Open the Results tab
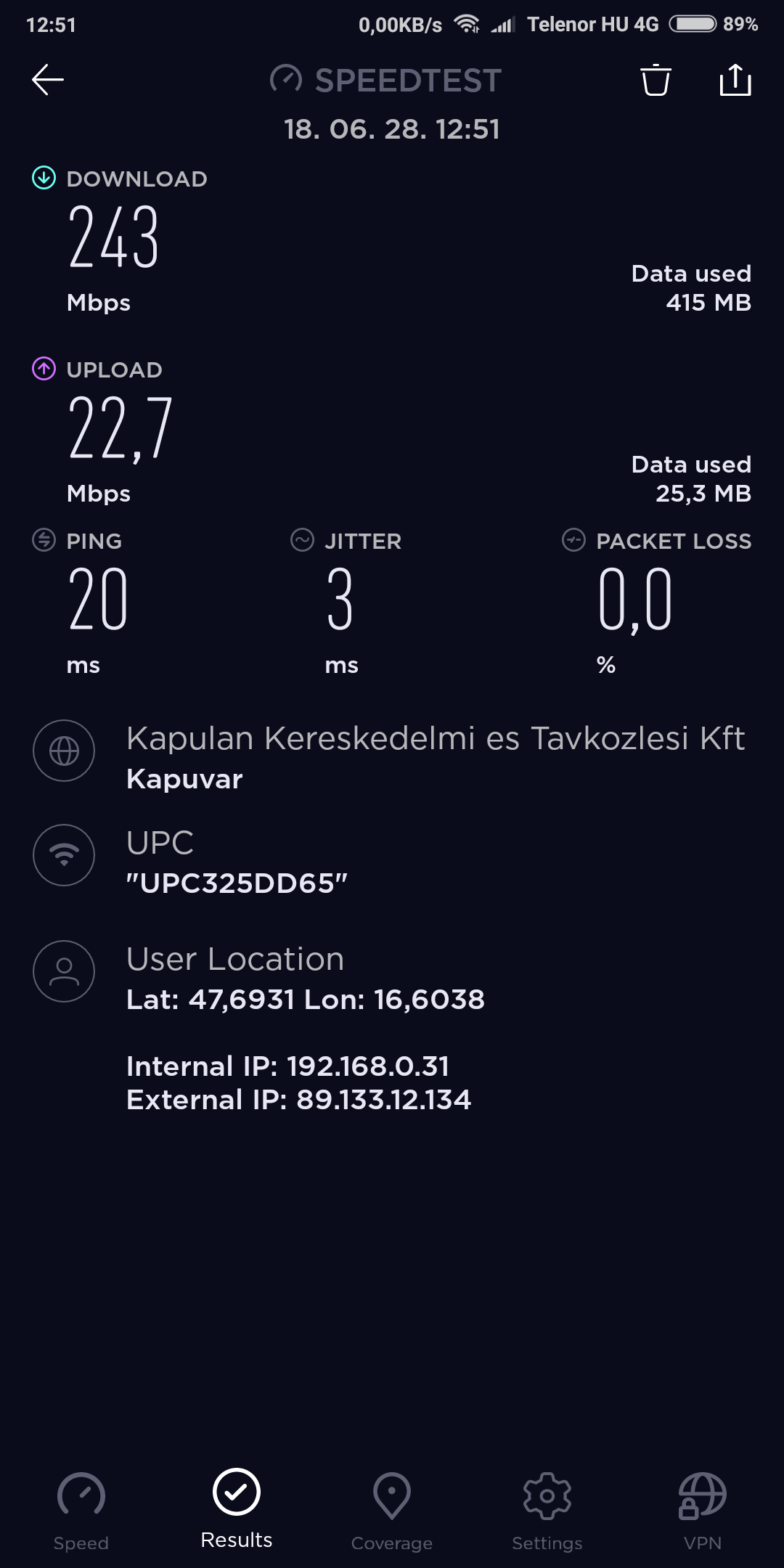This screenshot has width=784, height=1568. click(237, 1508)
